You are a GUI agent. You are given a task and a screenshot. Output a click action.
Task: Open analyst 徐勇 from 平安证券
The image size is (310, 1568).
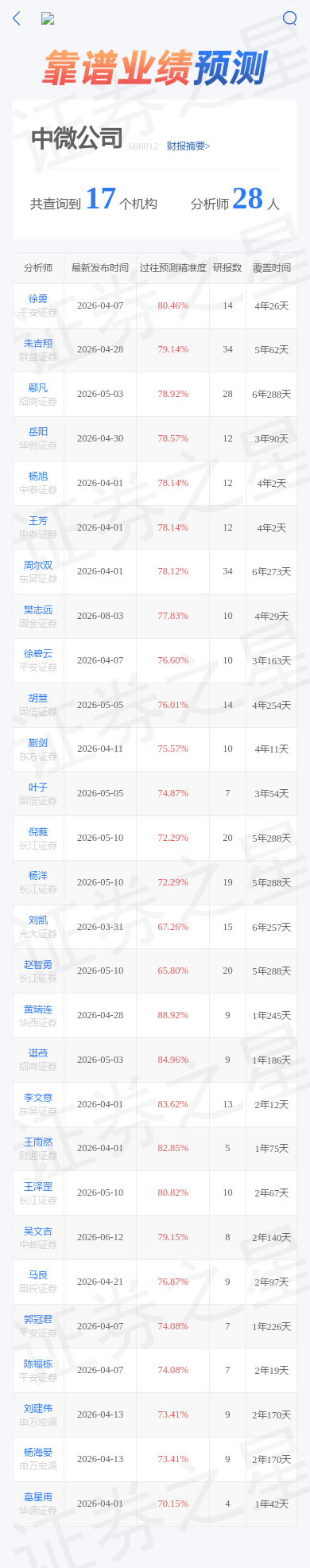coord(38,299)
